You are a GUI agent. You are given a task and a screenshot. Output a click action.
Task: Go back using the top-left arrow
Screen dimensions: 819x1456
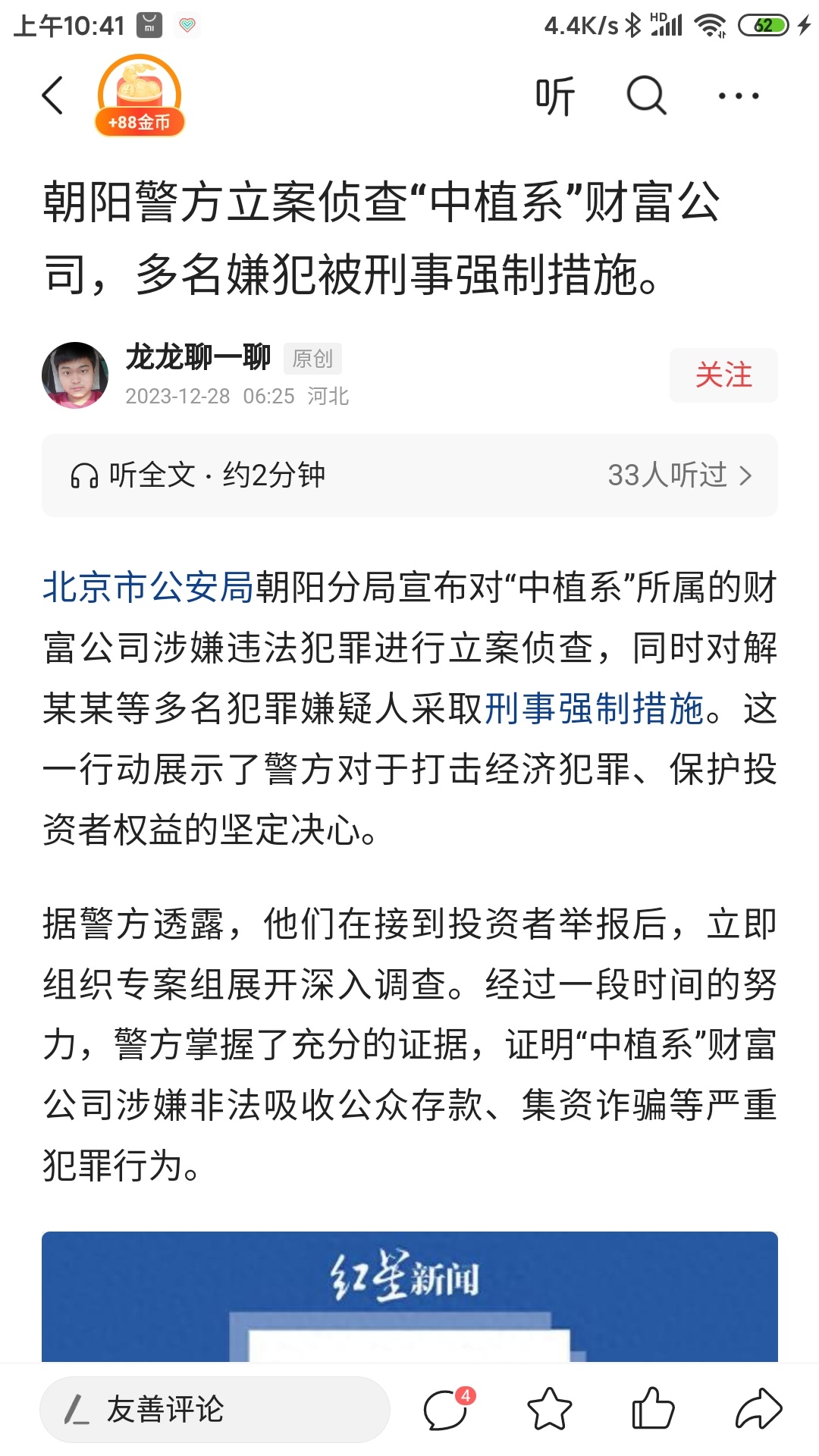tap(52, 96)
